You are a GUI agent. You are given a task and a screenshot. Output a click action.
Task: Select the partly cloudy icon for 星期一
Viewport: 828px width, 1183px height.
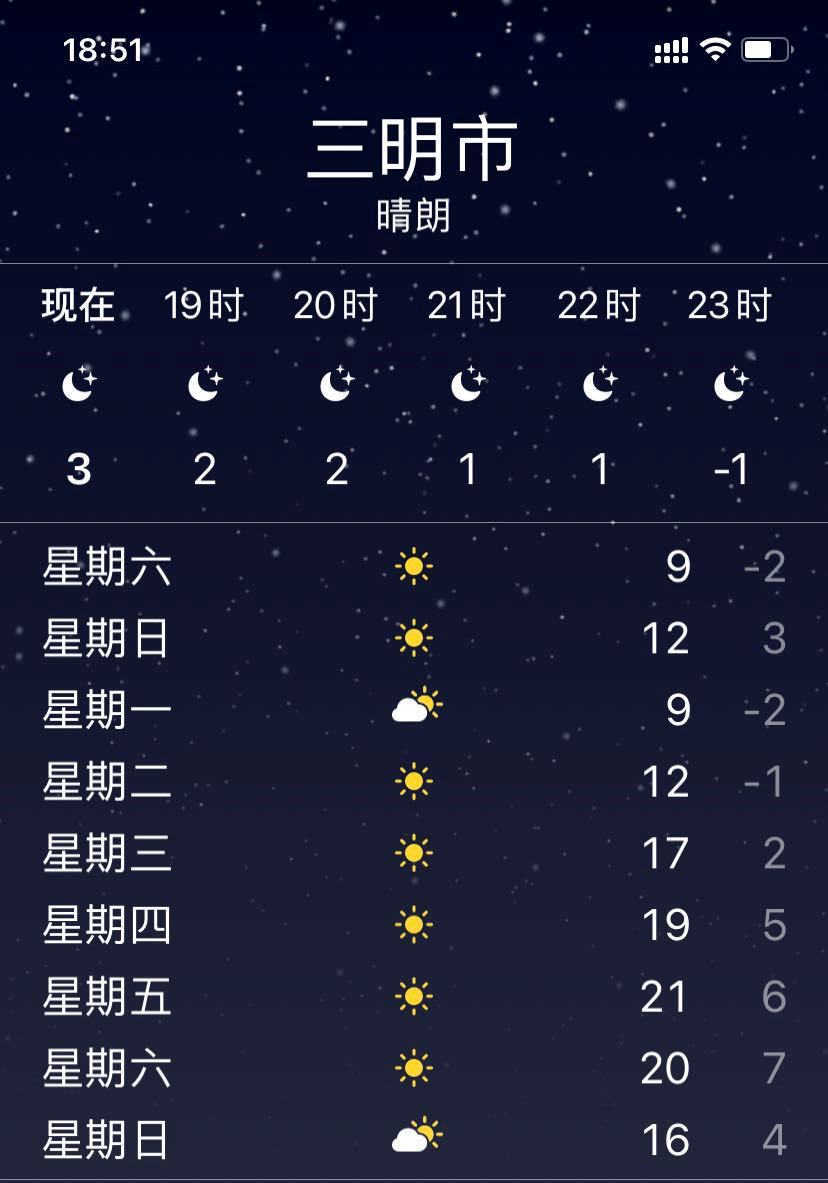(414, 705)
